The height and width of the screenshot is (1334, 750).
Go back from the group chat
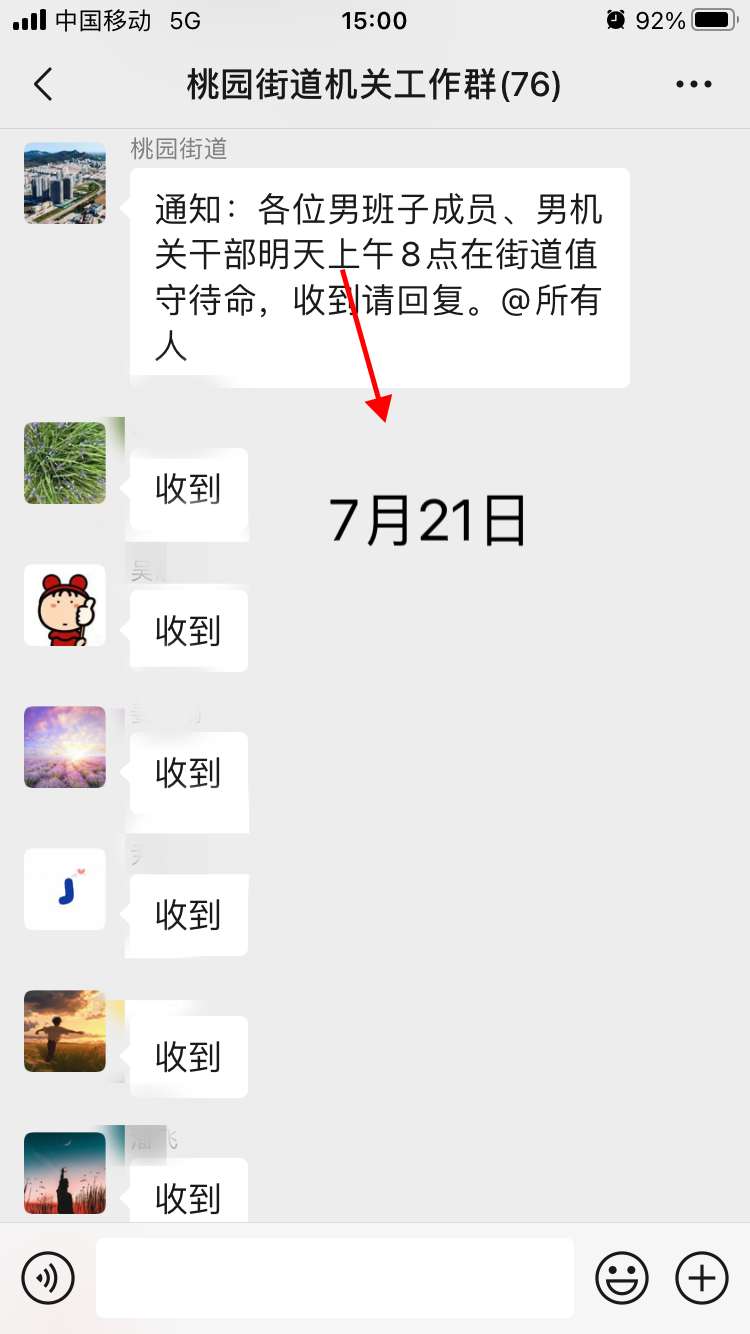click(x=43, y=85)
